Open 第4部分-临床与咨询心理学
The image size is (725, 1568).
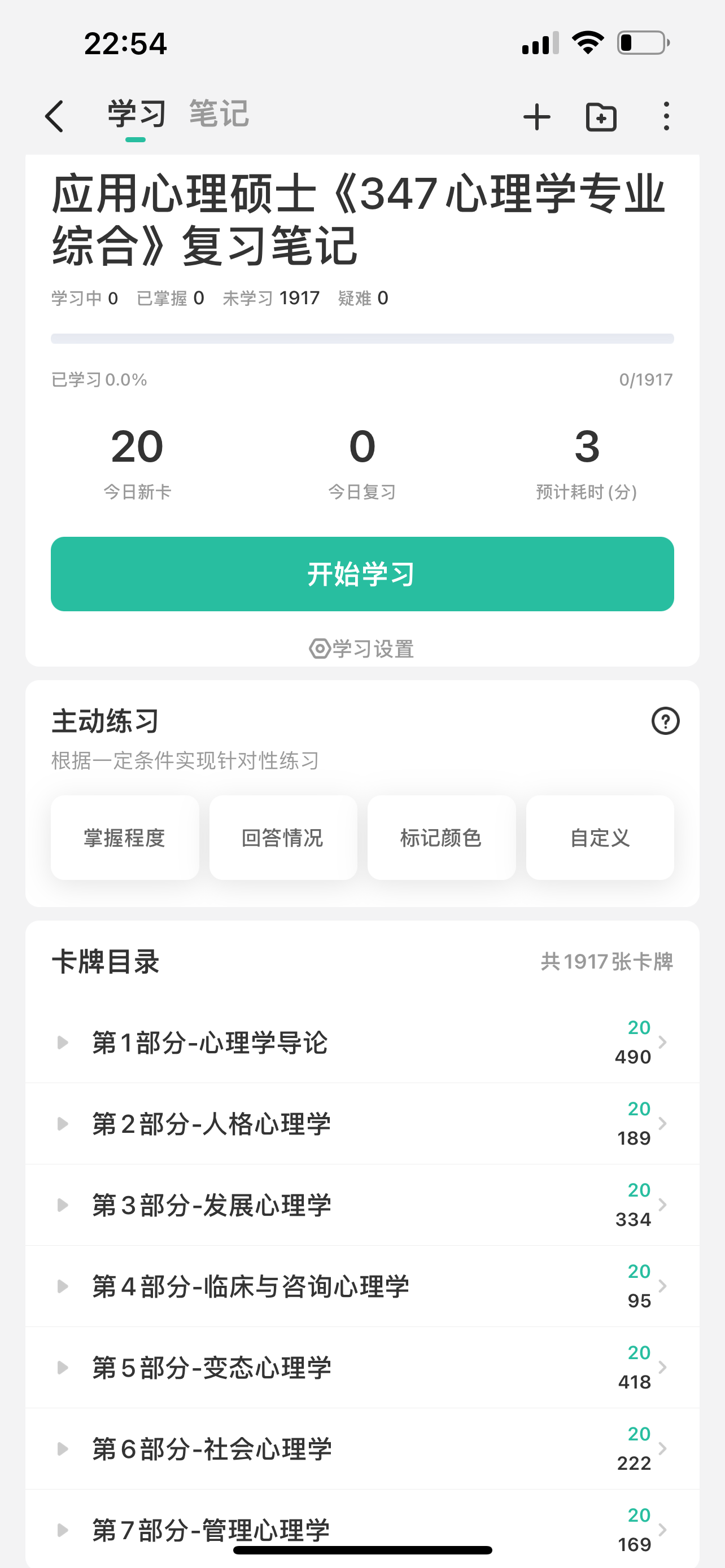click(362, 1286)
